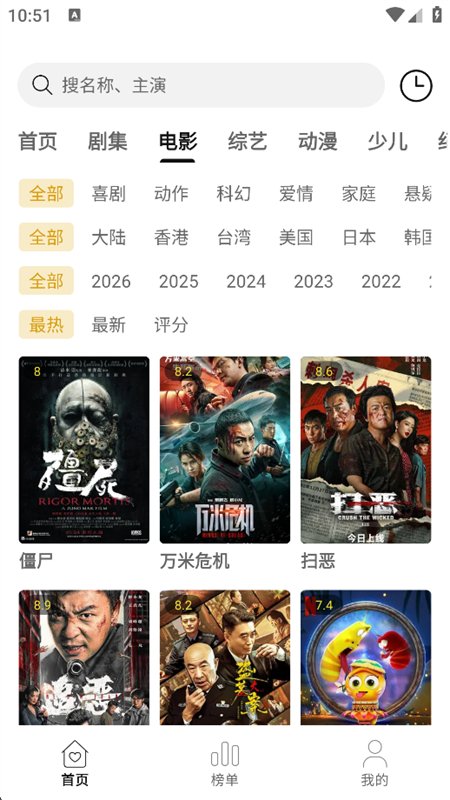Select year 2023 filter
Image resolution: width=450 pixels, height=800 pixels.
[x=313, y=281]
